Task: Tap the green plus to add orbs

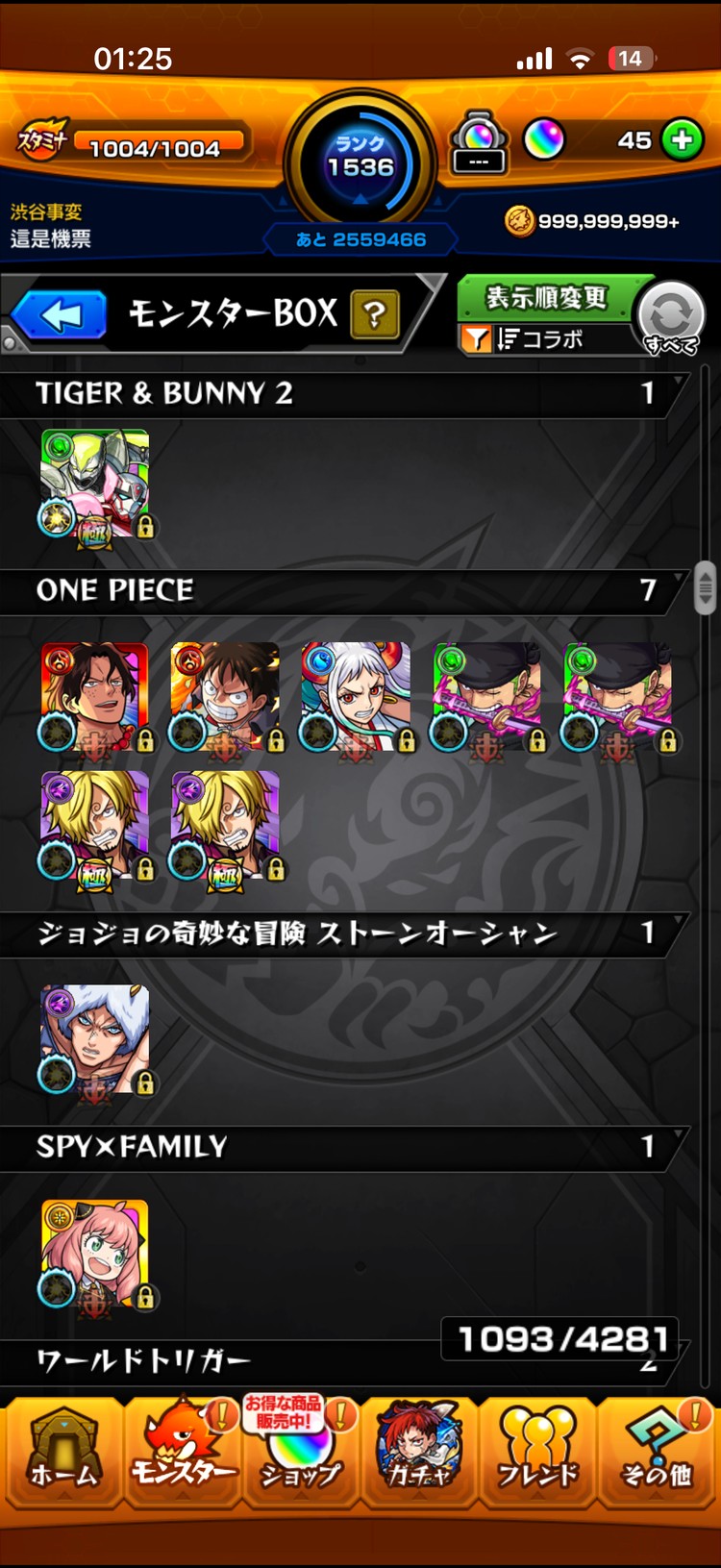Action: pyautogui.click(x=682, y=140)
